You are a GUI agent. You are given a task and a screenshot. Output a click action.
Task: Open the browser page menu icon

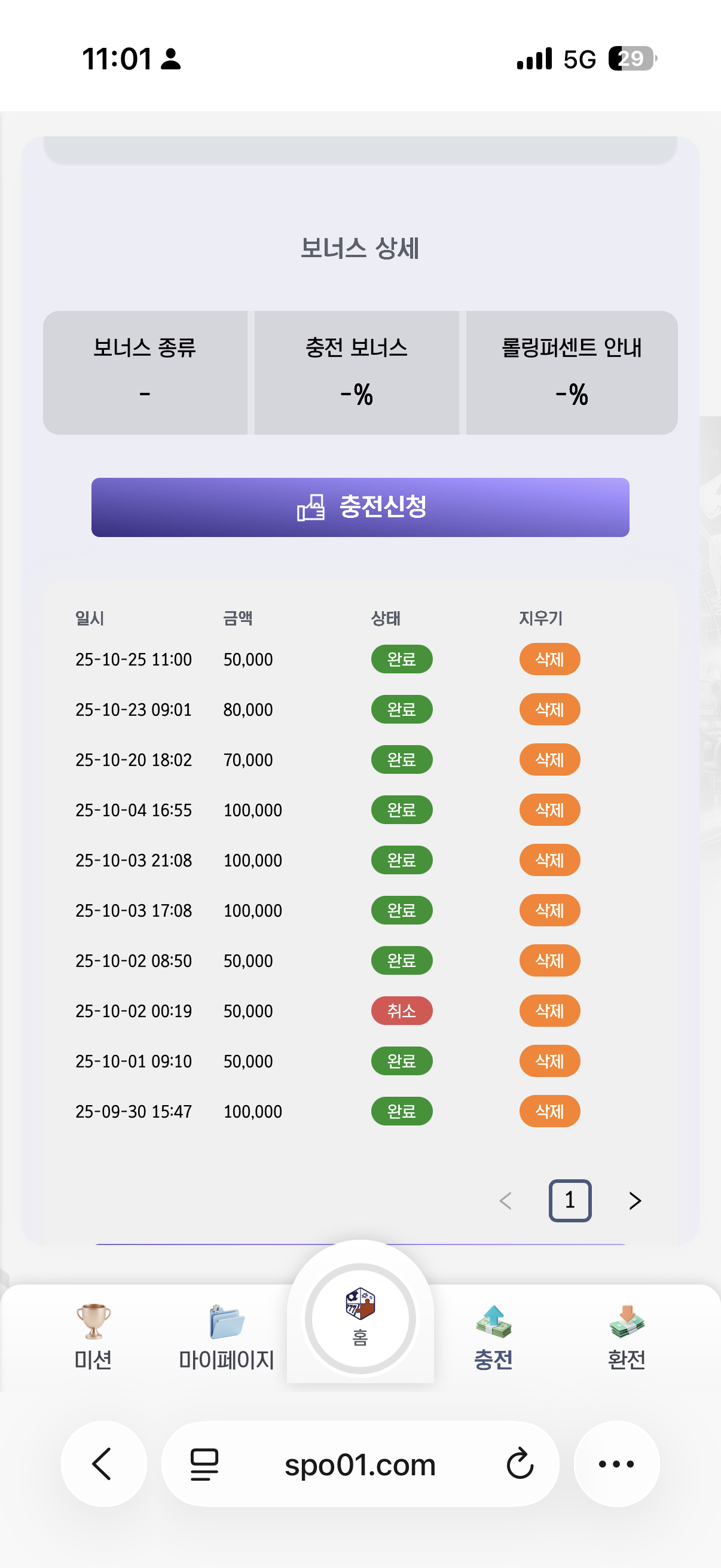[x=204, y=1464]
